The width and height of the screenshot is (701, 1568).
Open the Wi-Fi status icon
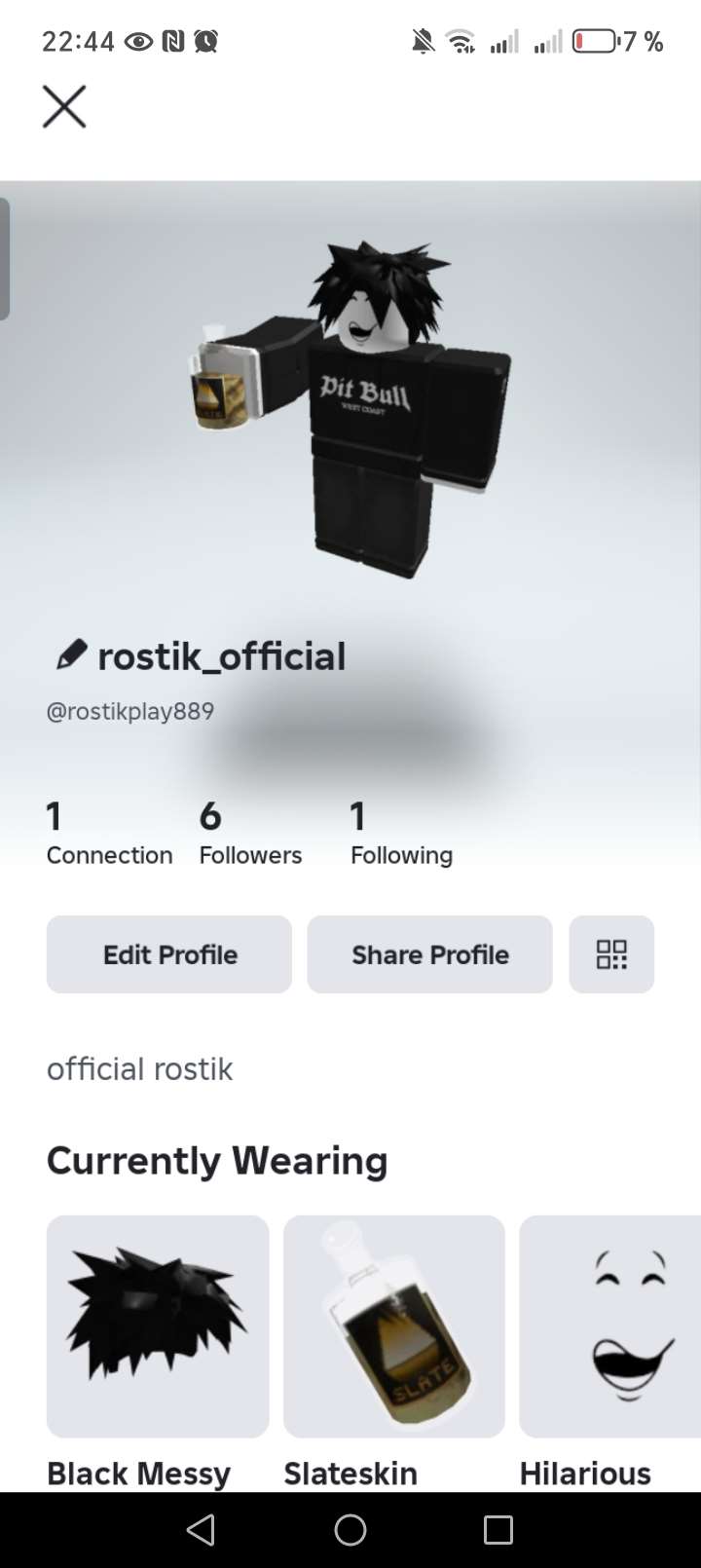(x=458, y=41)
